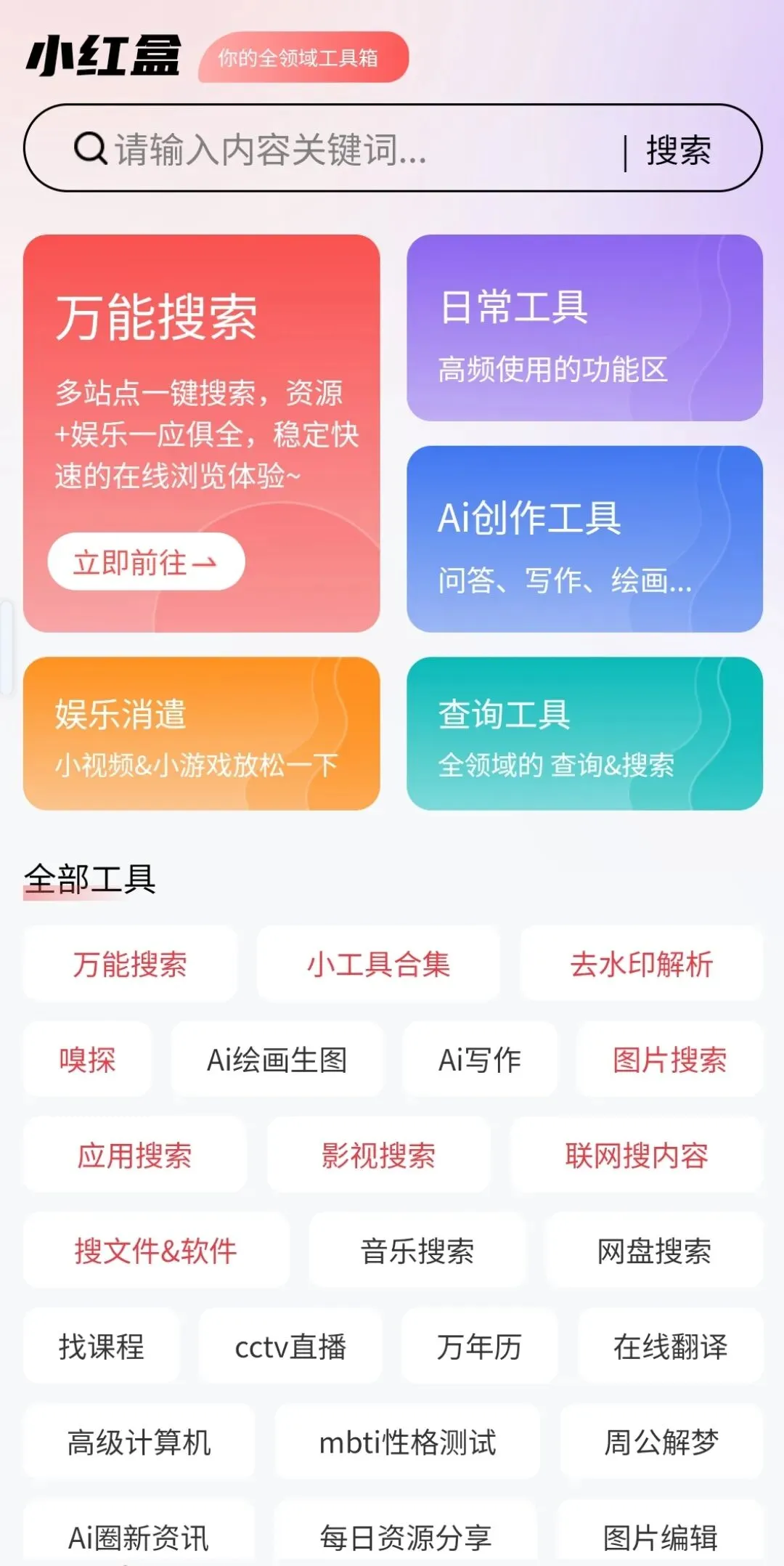The height and width of the screenshot is (1566, 784).
Task: Open 去水印解析 tool
Action: [x=642, y=964]
